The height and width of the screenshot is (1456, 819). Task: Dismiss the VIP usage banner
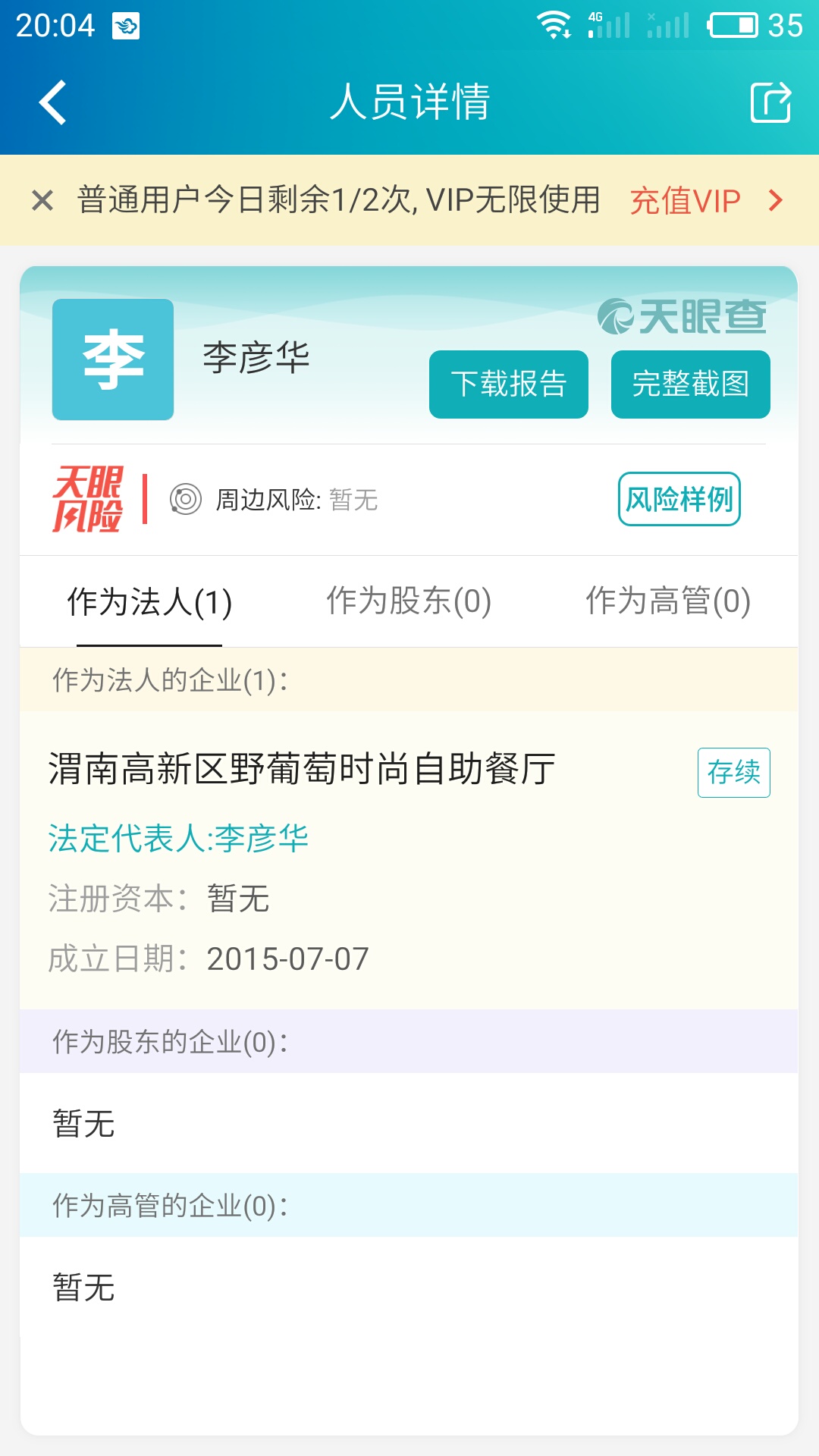point(42,201)
